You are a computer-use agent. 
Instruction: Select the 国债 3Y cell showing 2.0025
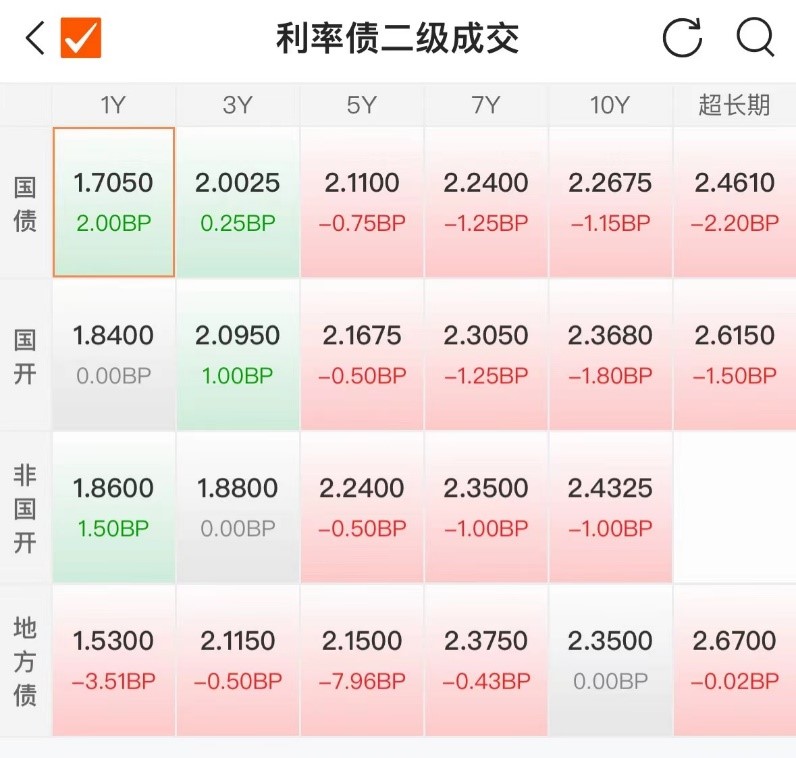coord(238,202)
